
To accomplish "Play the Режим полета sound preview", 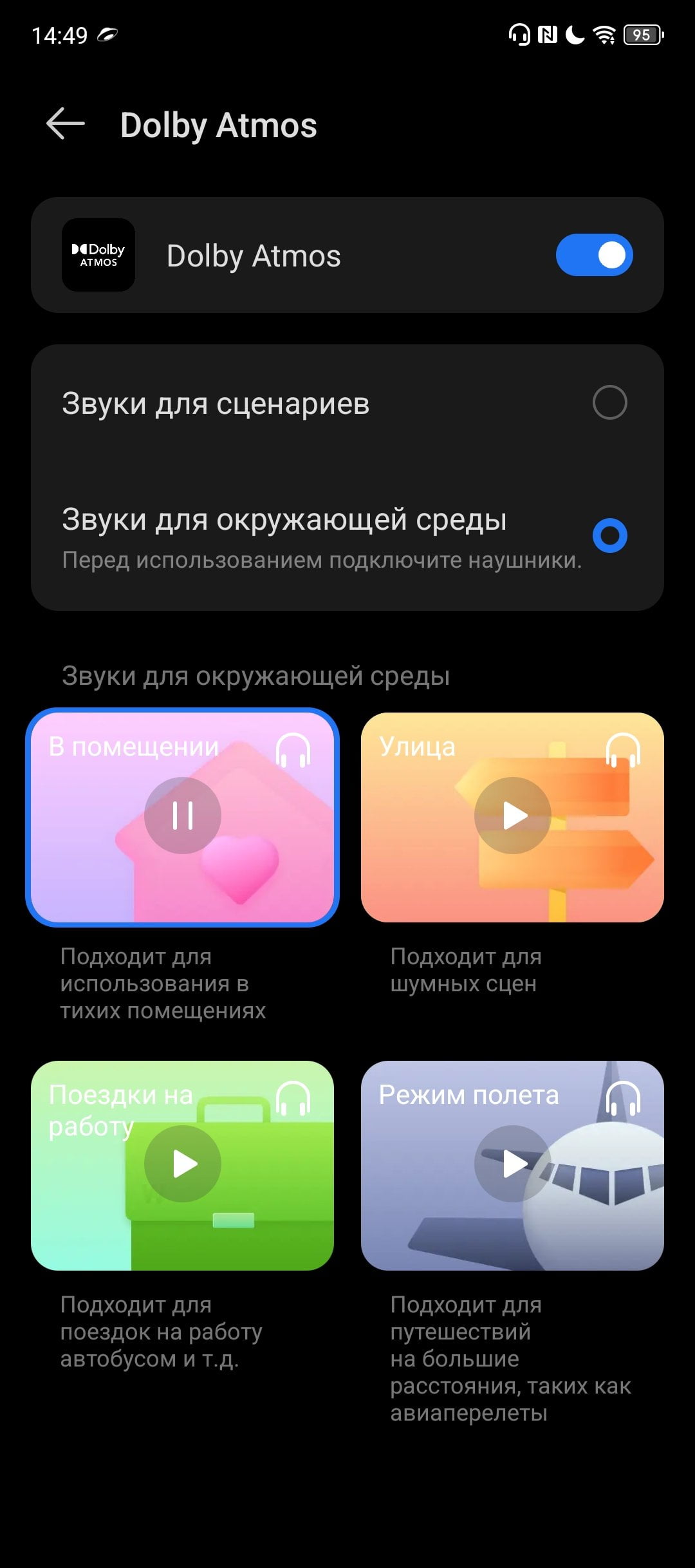I will pos(513,1164).
